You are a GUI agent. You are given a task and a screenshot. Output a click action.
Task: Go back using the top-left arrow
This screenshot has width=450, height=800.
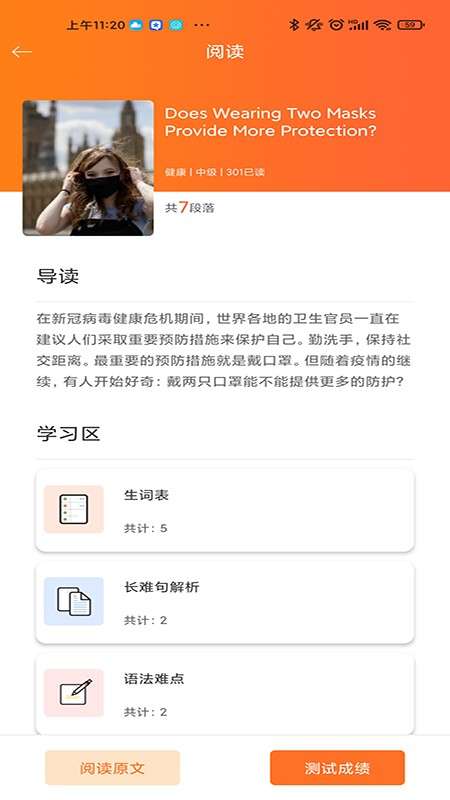[22, 52]
